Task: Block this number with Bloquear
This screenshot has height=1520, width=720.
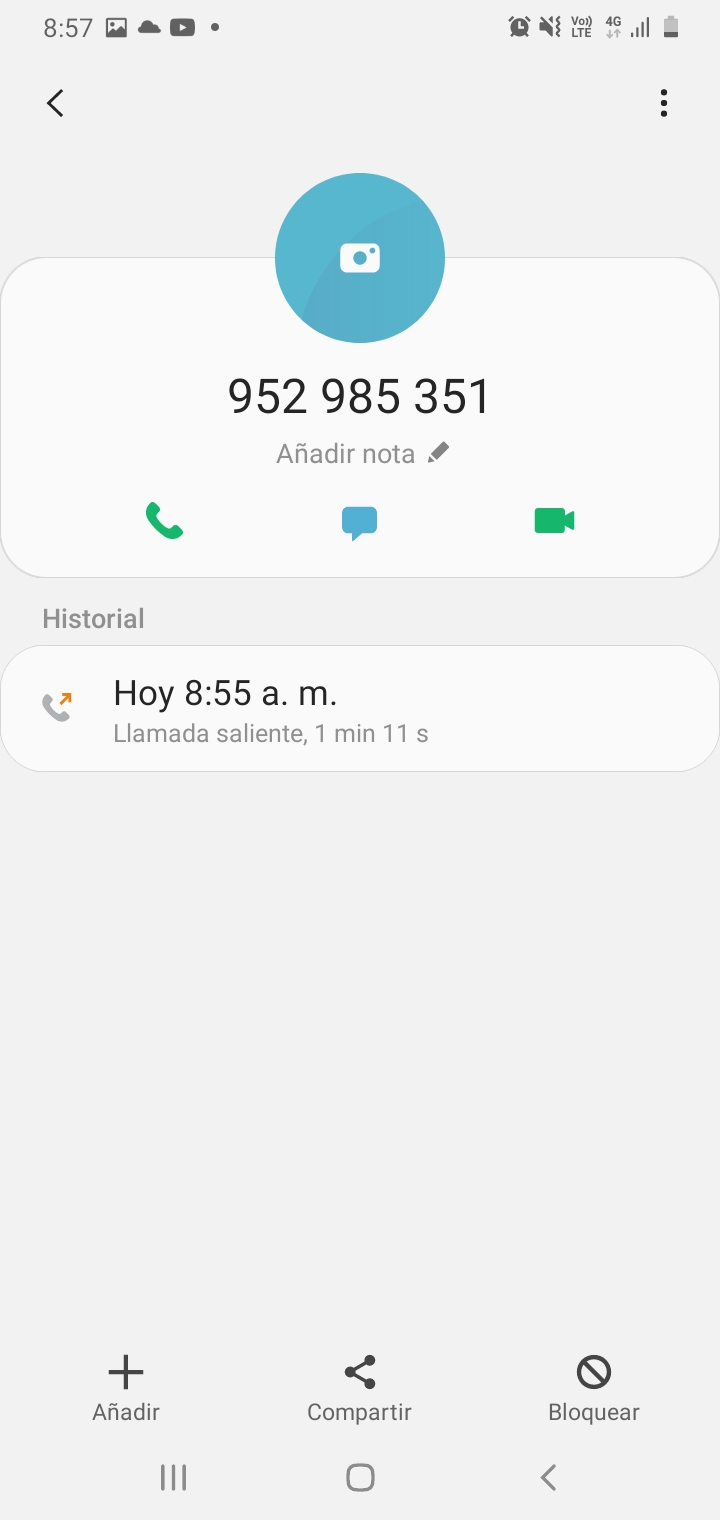Action: (594, 1388)
